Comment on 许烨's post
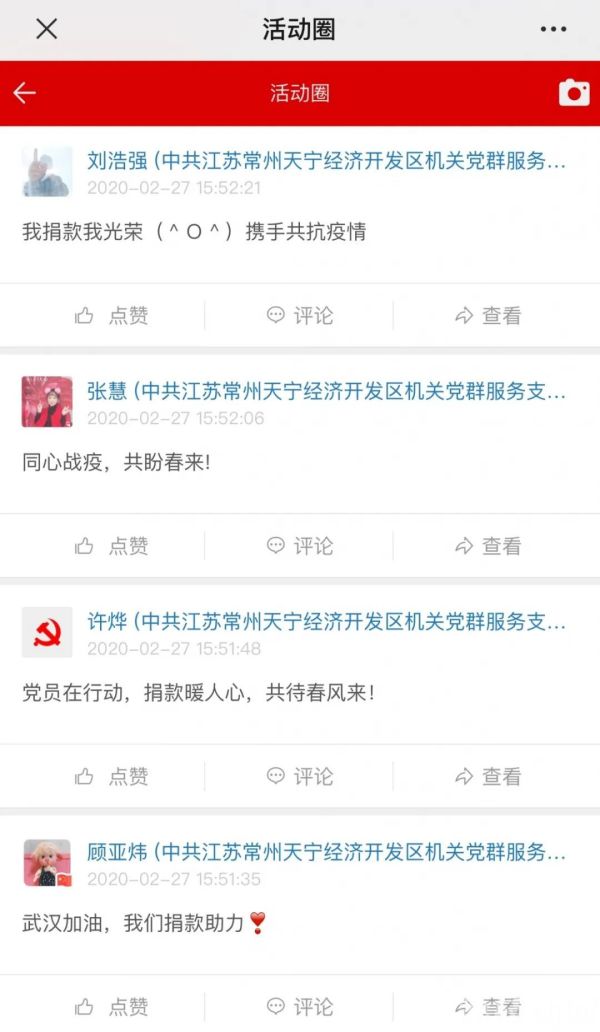This screenshot has width=600, height=1032. point(299,776)
